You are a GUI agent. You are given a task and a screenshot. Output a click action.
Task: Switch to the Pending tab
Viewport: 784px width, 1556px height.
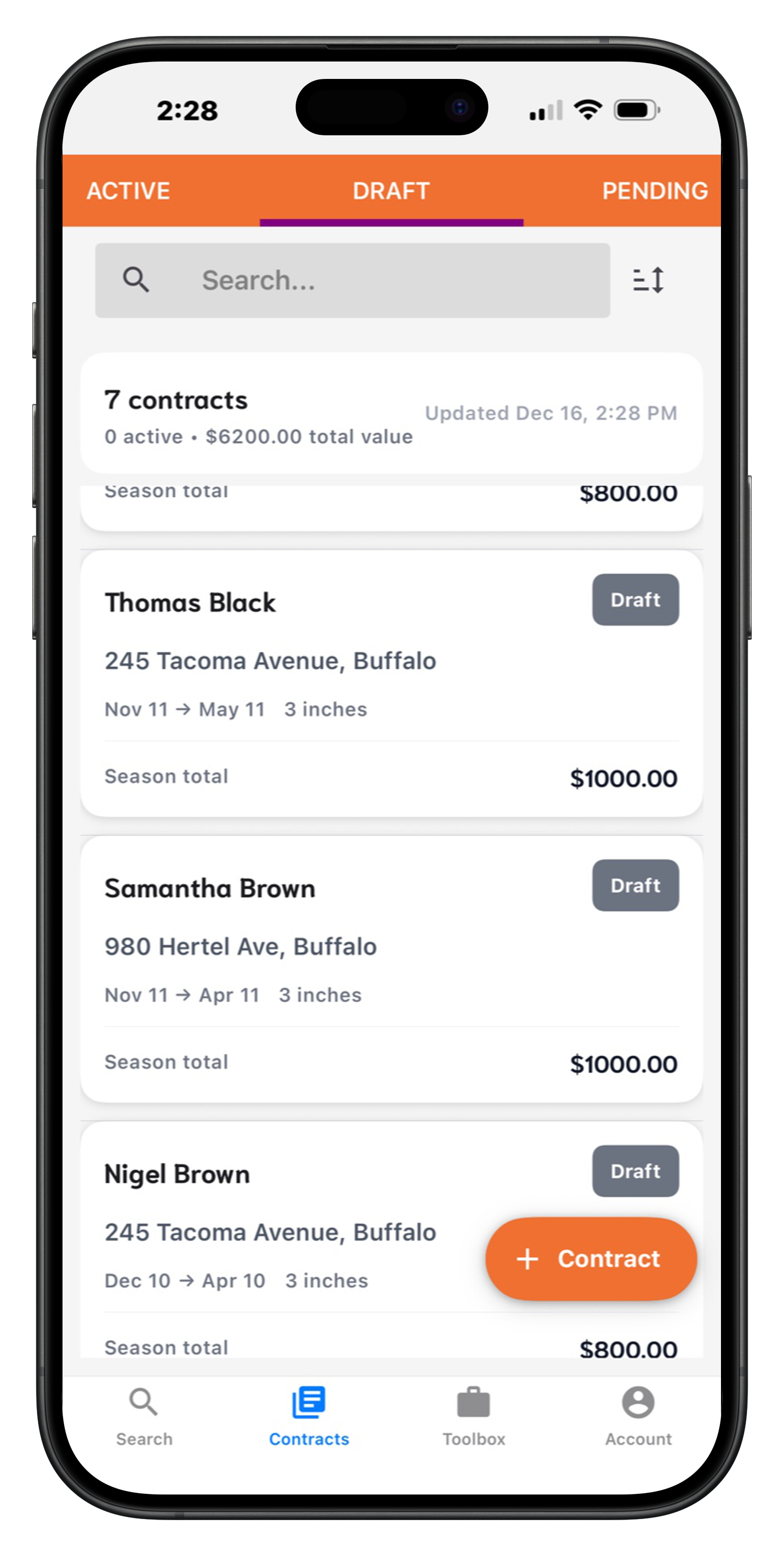[655, 191]
